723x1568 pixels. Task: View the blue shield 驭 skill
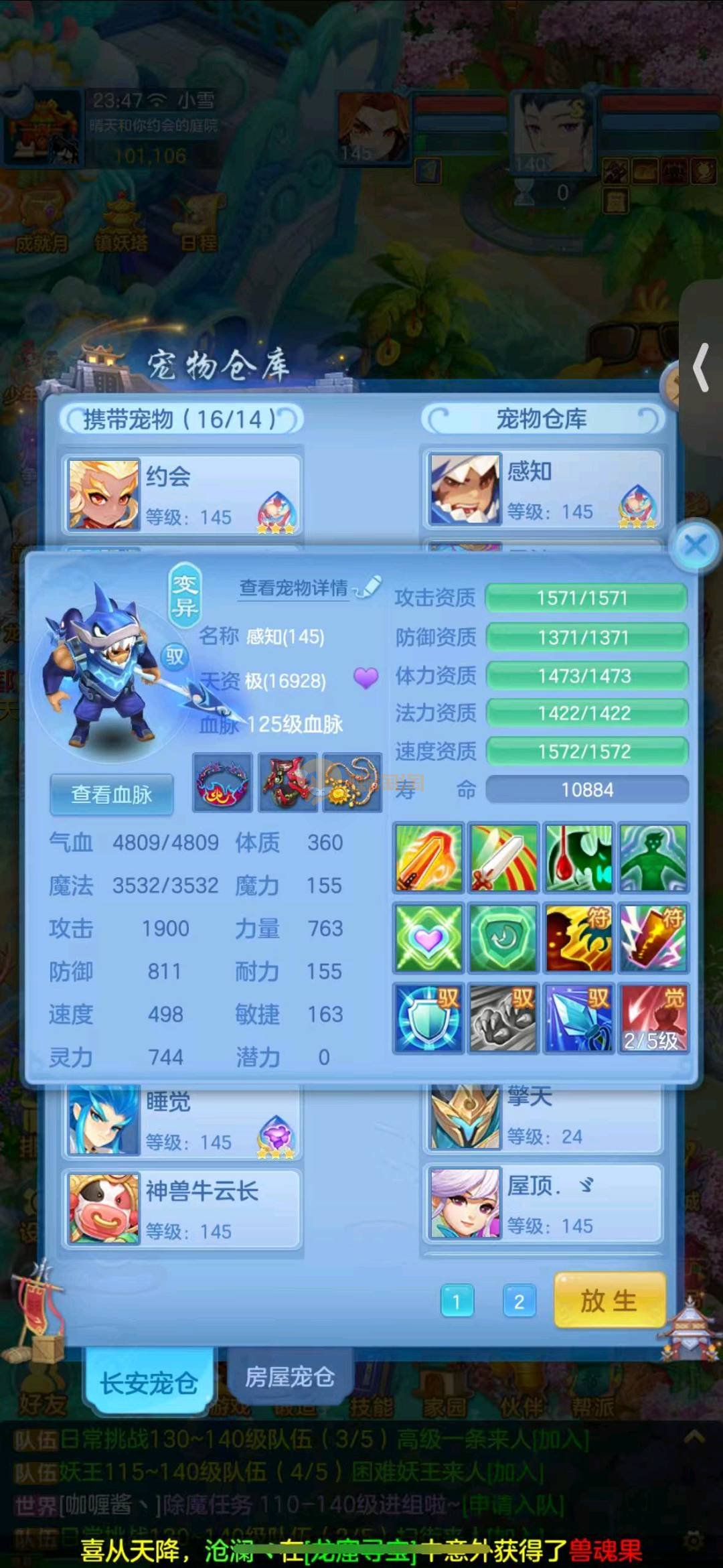point(428,1018)
